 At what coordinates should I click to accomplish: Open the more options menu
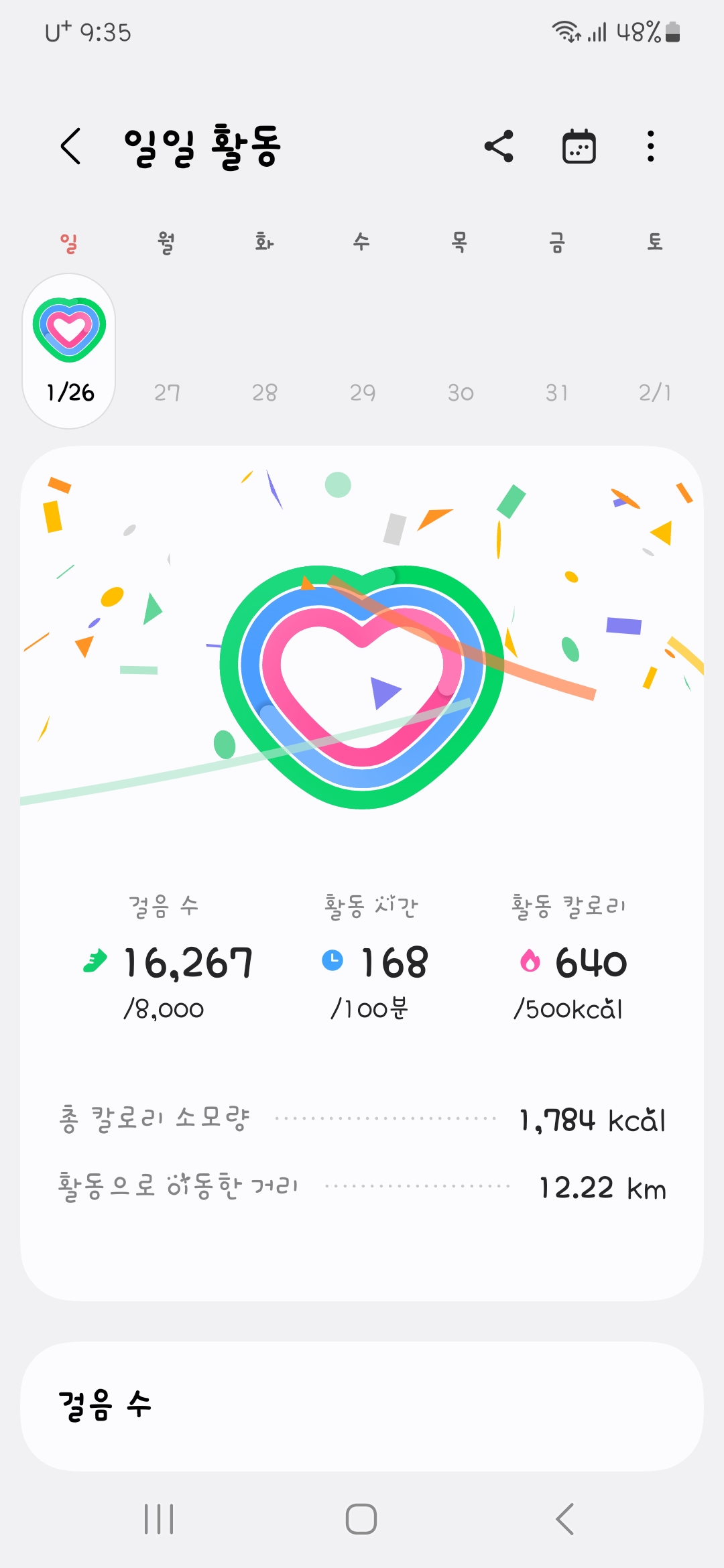(x=650, y=146)
